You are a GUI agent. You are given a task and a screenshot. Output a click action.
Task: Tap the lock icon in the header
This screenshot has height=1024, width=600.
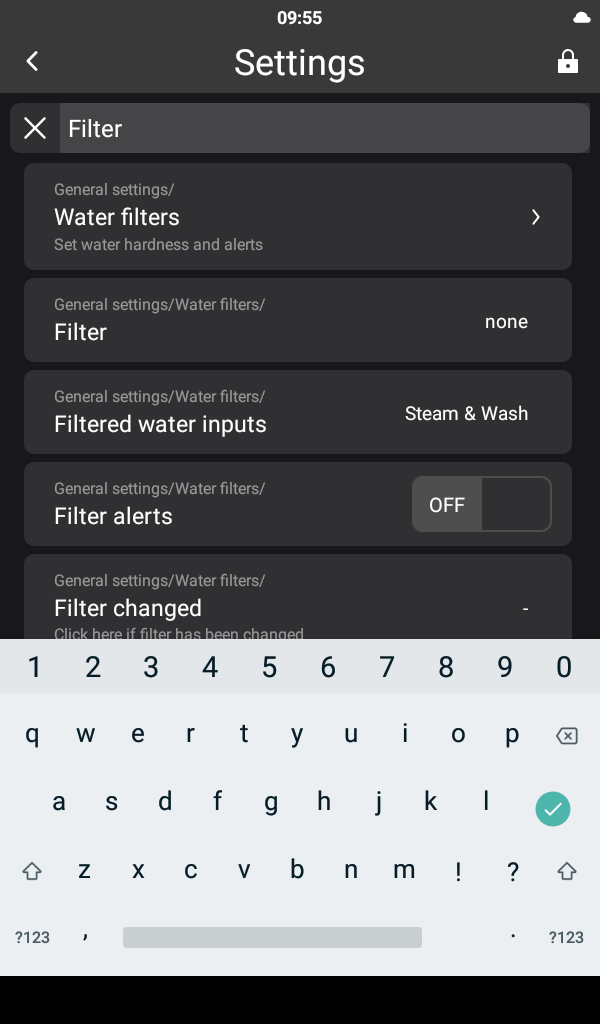coord(567,62)
